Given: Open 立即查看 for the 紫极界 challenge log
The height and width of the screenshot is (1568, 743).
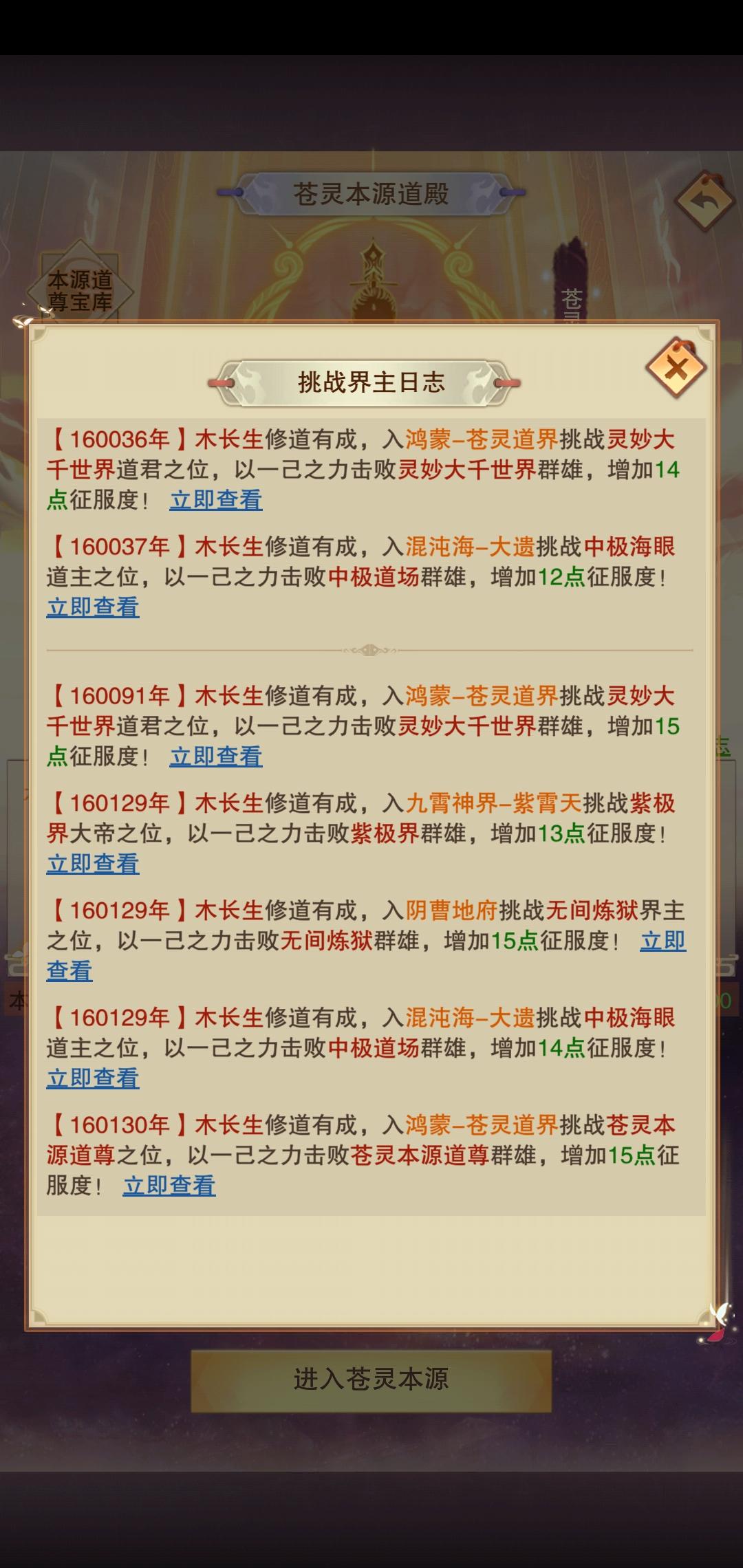Looking at the screenshot, I should point(93,862).
